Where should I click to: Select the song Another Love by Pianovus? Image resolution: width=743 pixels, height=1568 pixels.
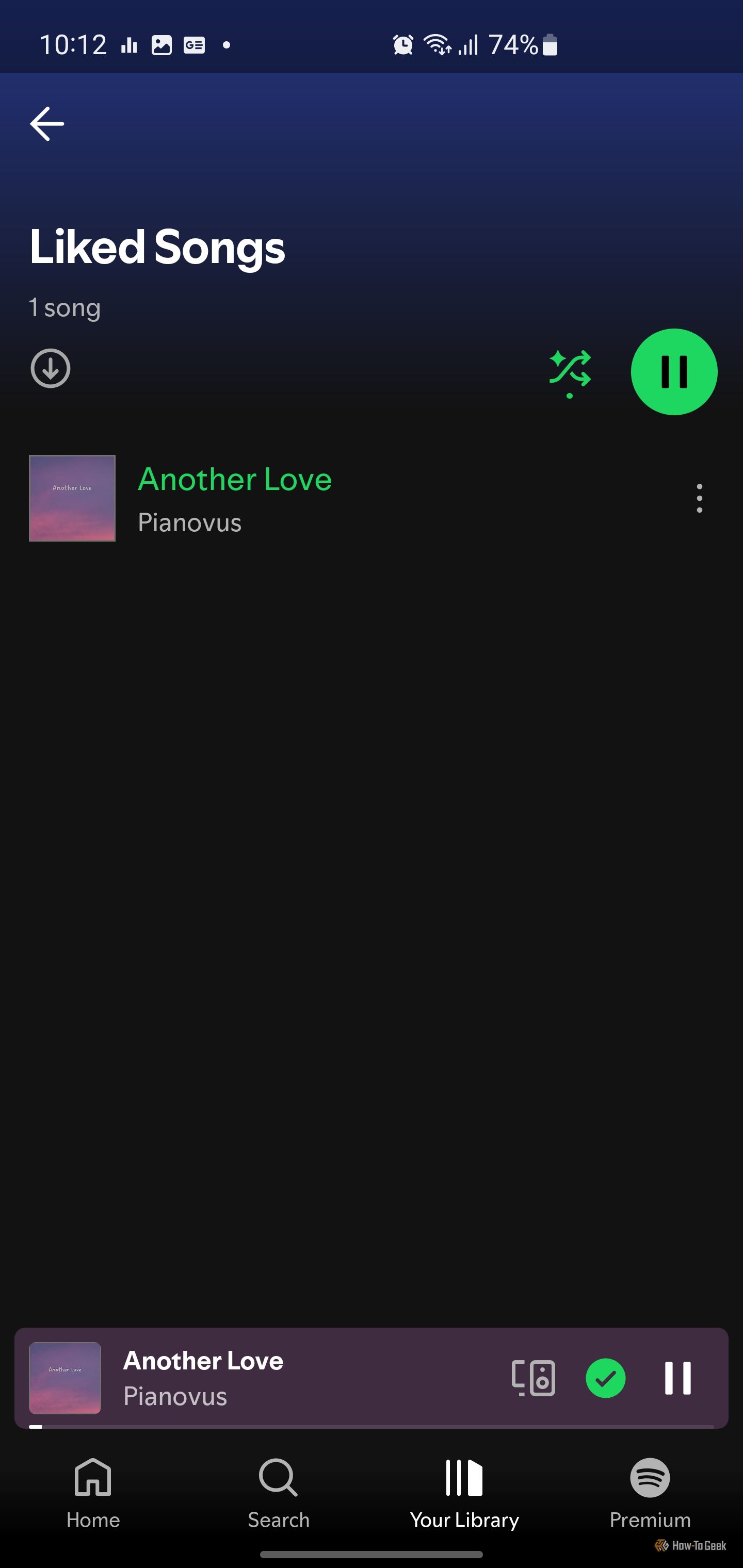coord(235,499)
